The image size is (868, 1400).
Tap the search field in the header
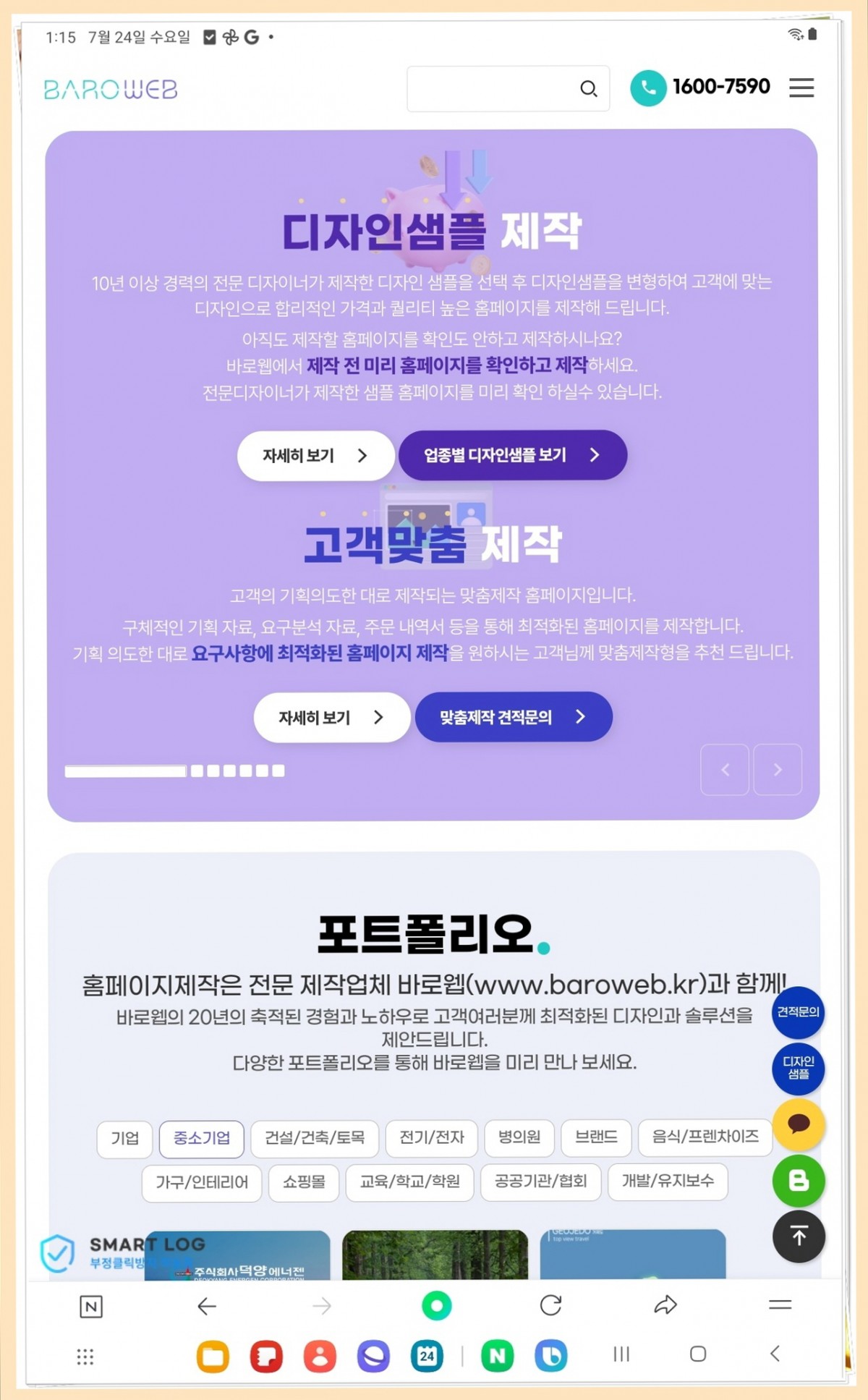click(x=492, y=89)
